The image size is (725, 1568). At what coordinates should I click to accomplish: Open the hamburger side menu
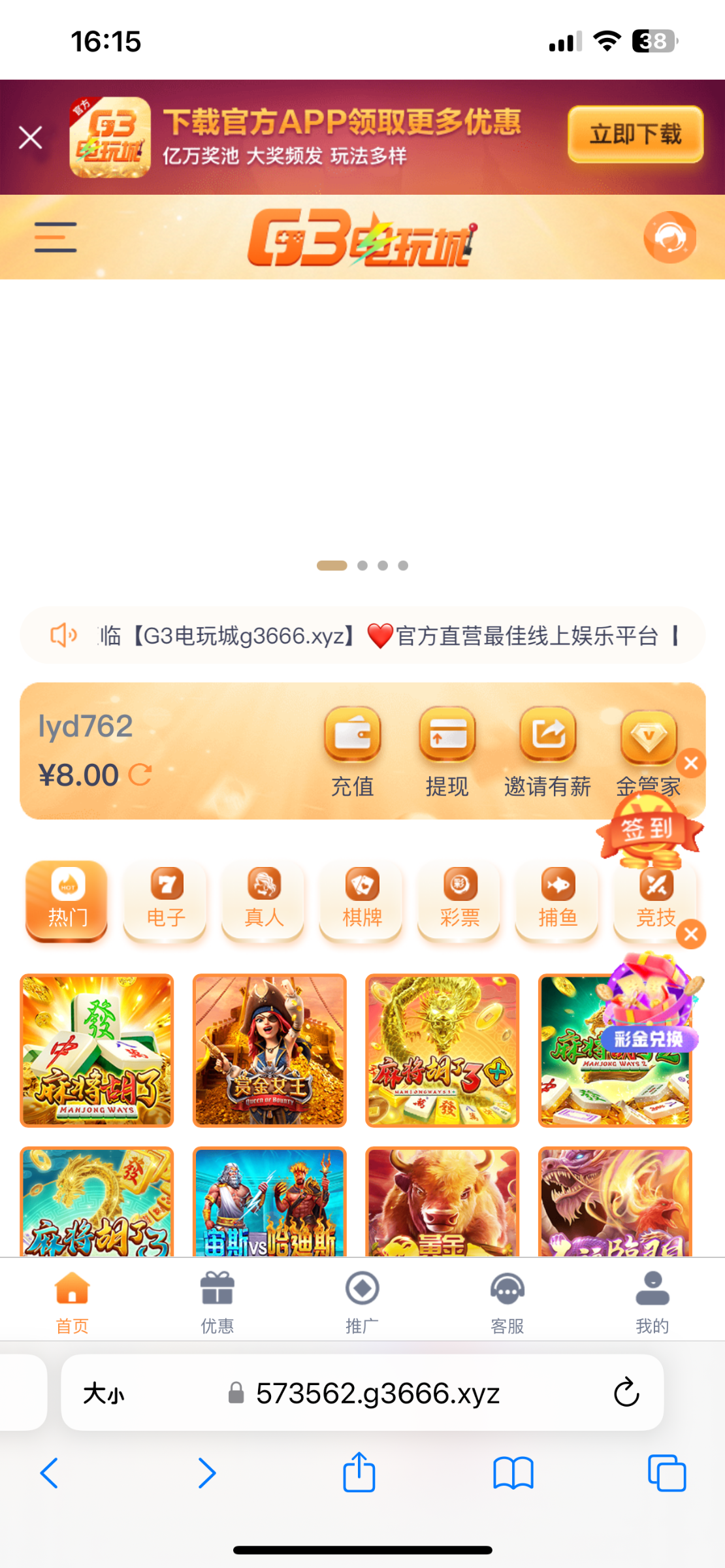coord(56,237)
